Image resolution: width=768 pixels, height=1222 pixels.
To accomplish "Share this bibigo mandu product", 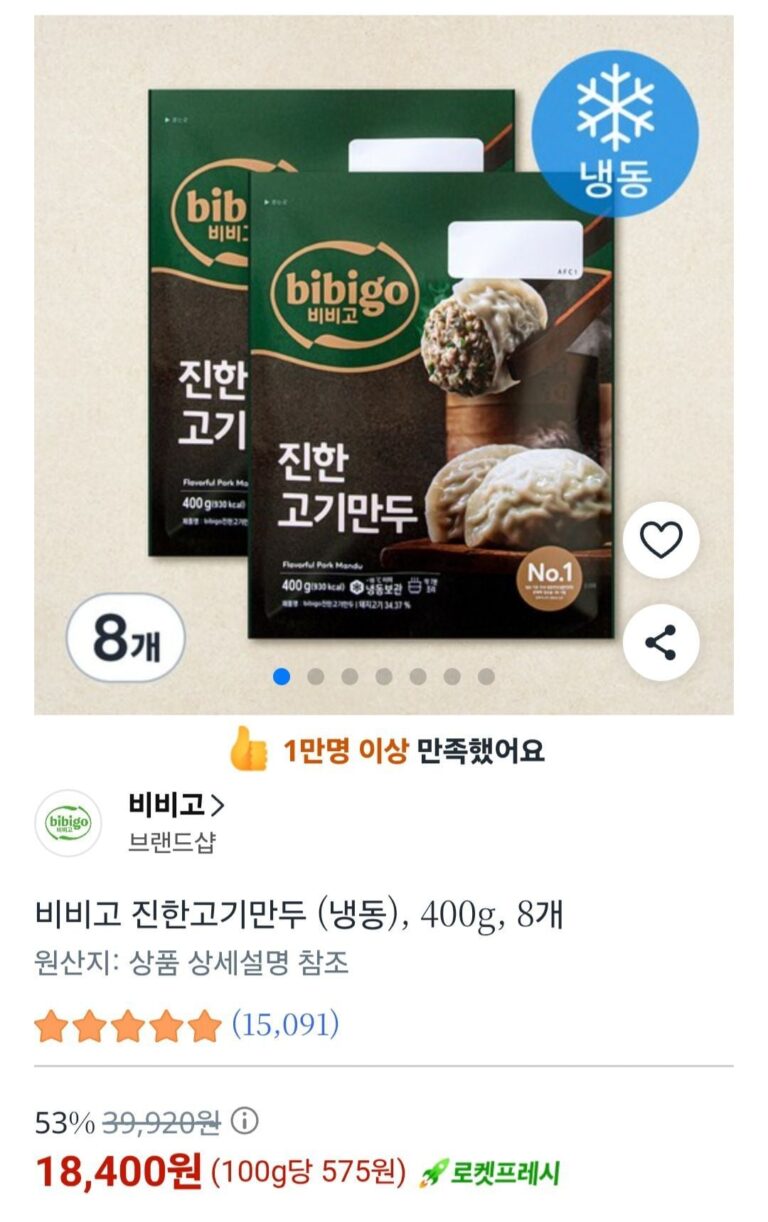I will 660,643.
